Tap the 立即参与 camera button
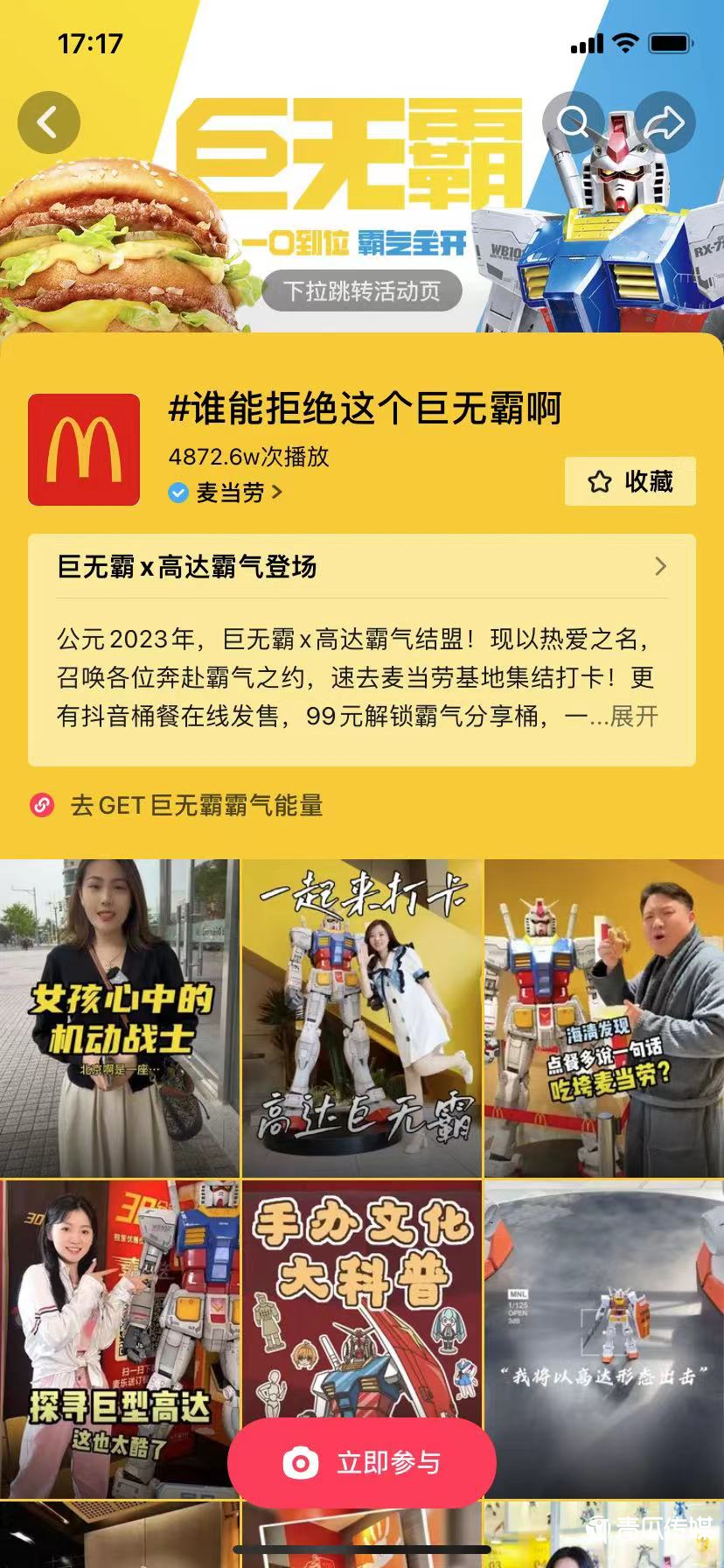Image resolution: width=724 pixels, height=1568 pixels. (362, 1463)
